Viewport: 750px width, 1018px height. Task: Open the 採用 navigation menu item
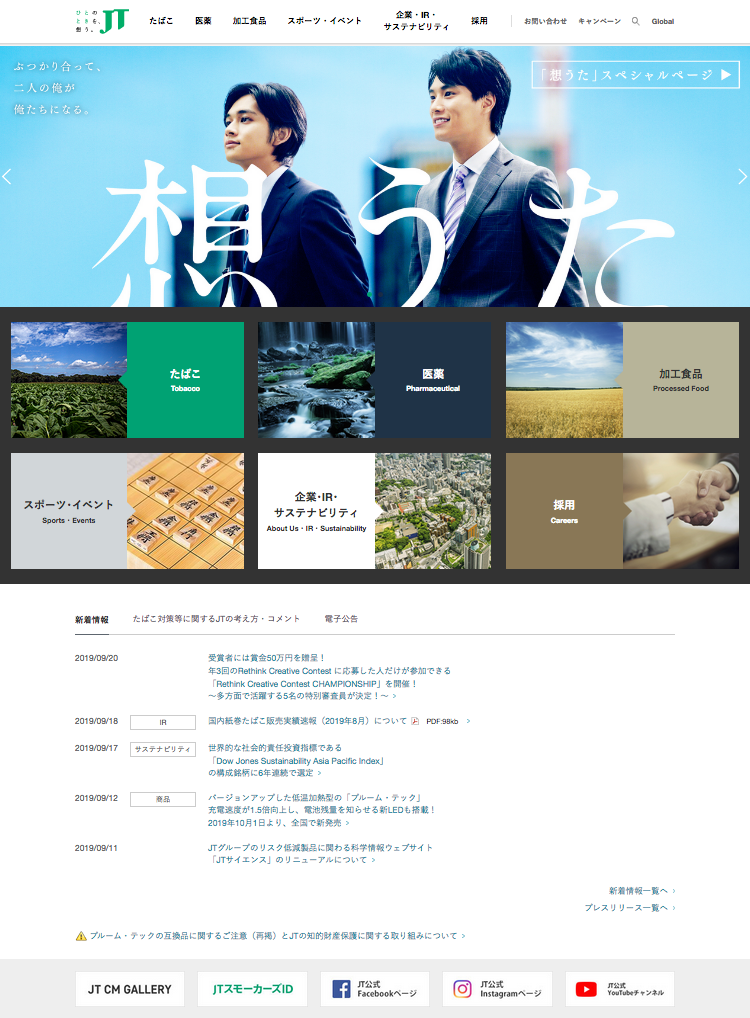pos(479,21)
